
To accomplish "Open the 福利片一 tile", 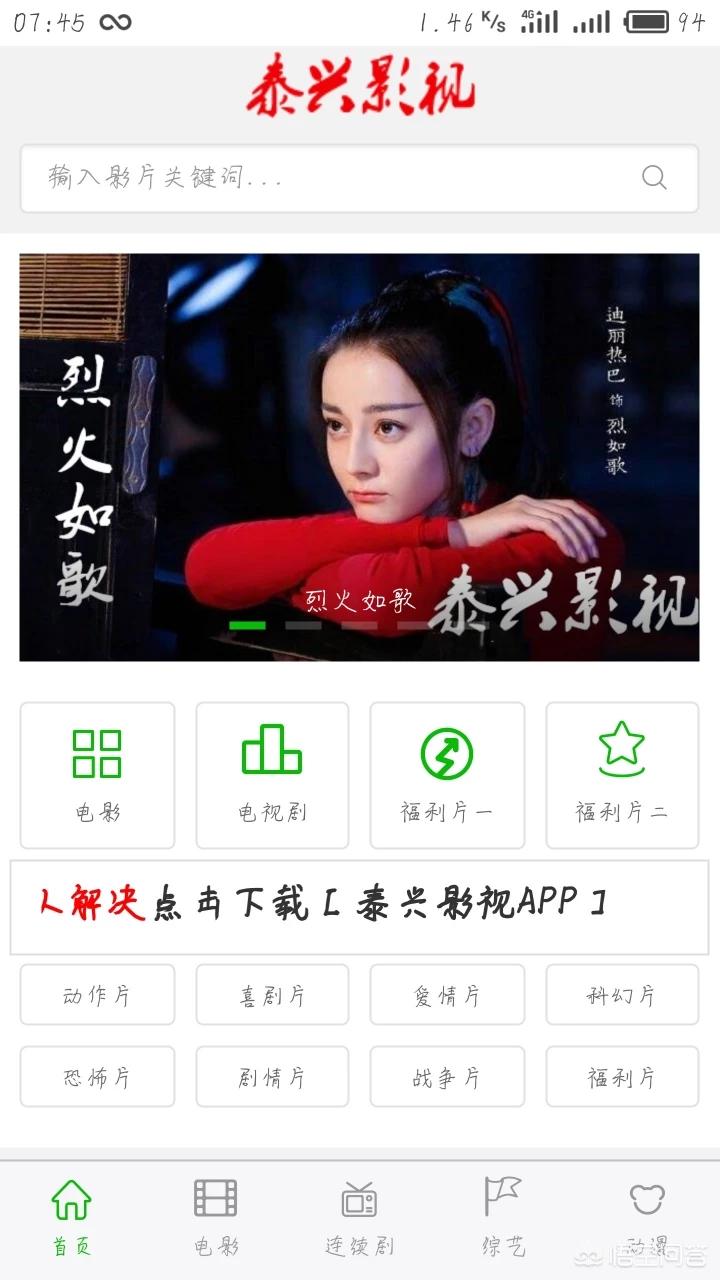I will 447,775.
